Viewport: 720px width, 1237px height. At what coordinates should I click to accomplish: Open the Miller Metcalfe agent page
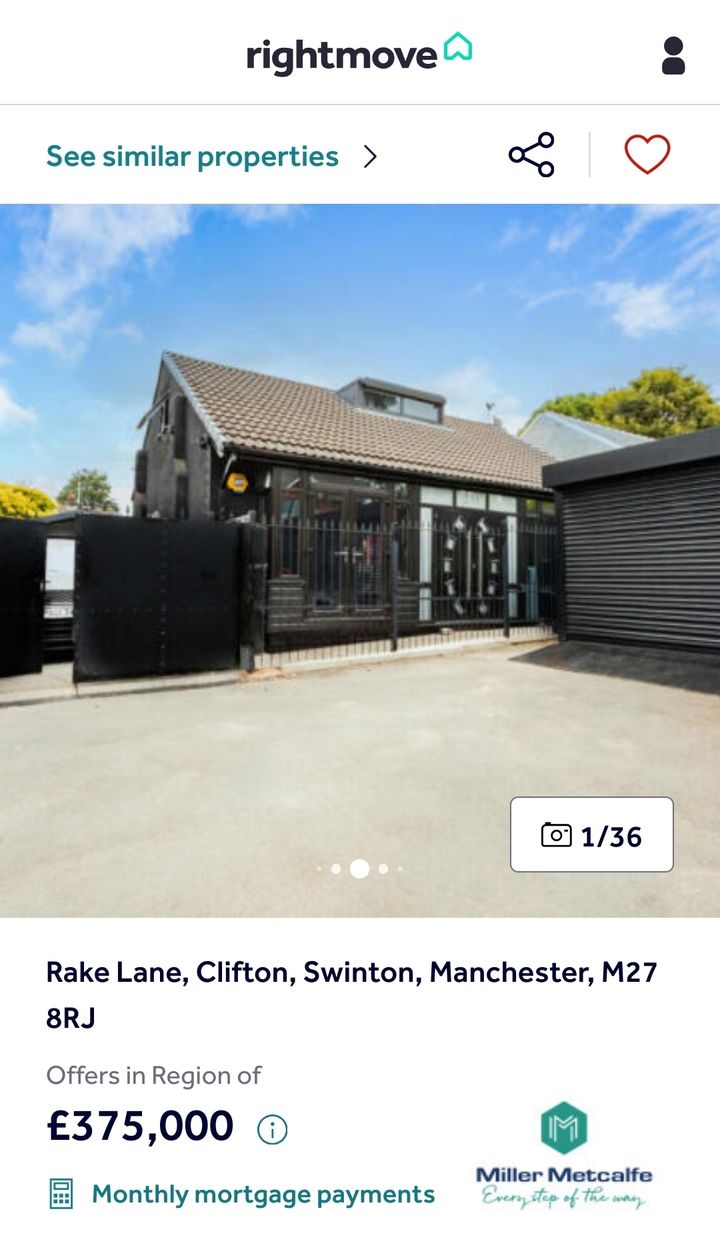tap(563, 1155)
